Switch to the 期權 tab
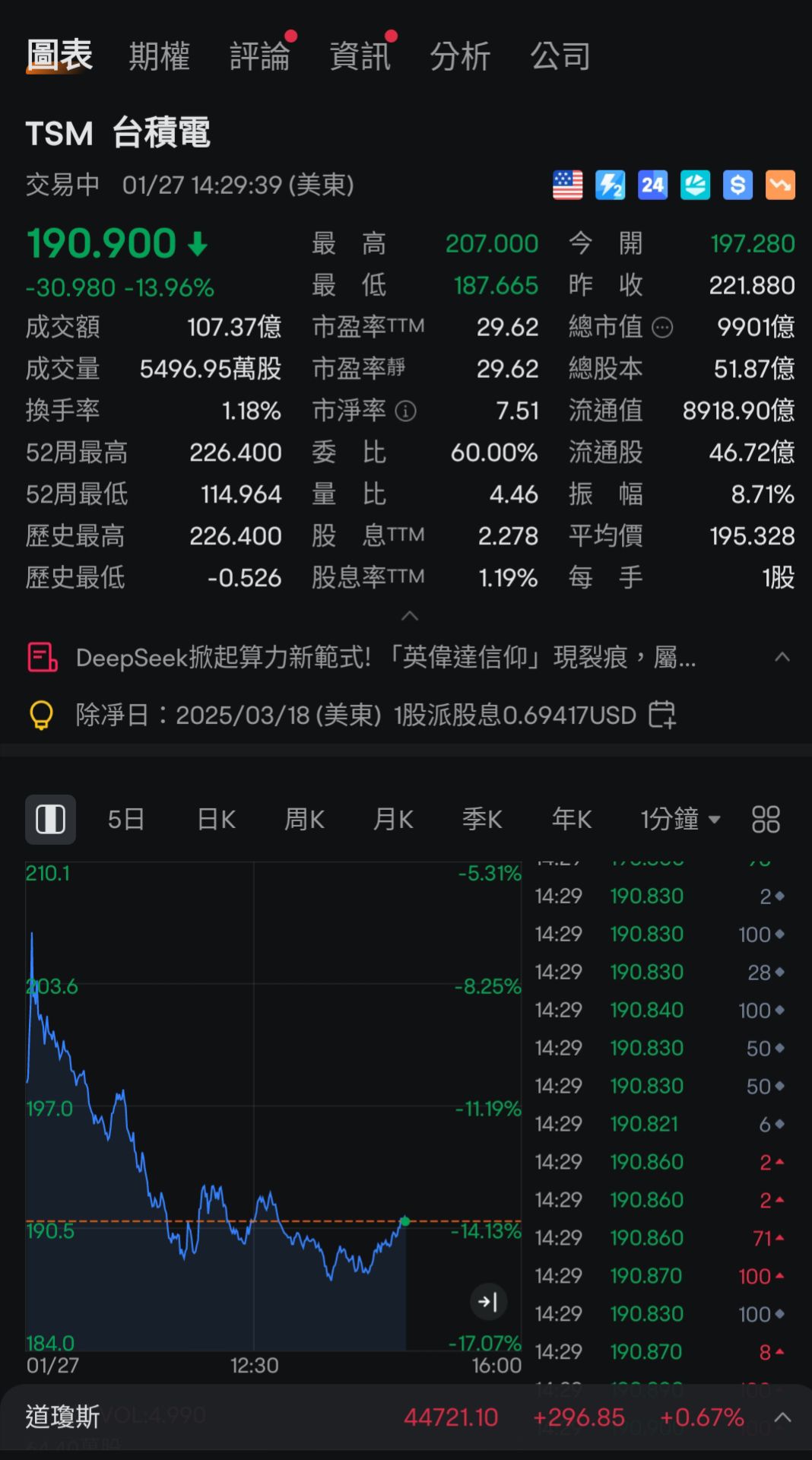Viewport: 812px width, 1460px height. pyautogui.click(x=159, y=56)
